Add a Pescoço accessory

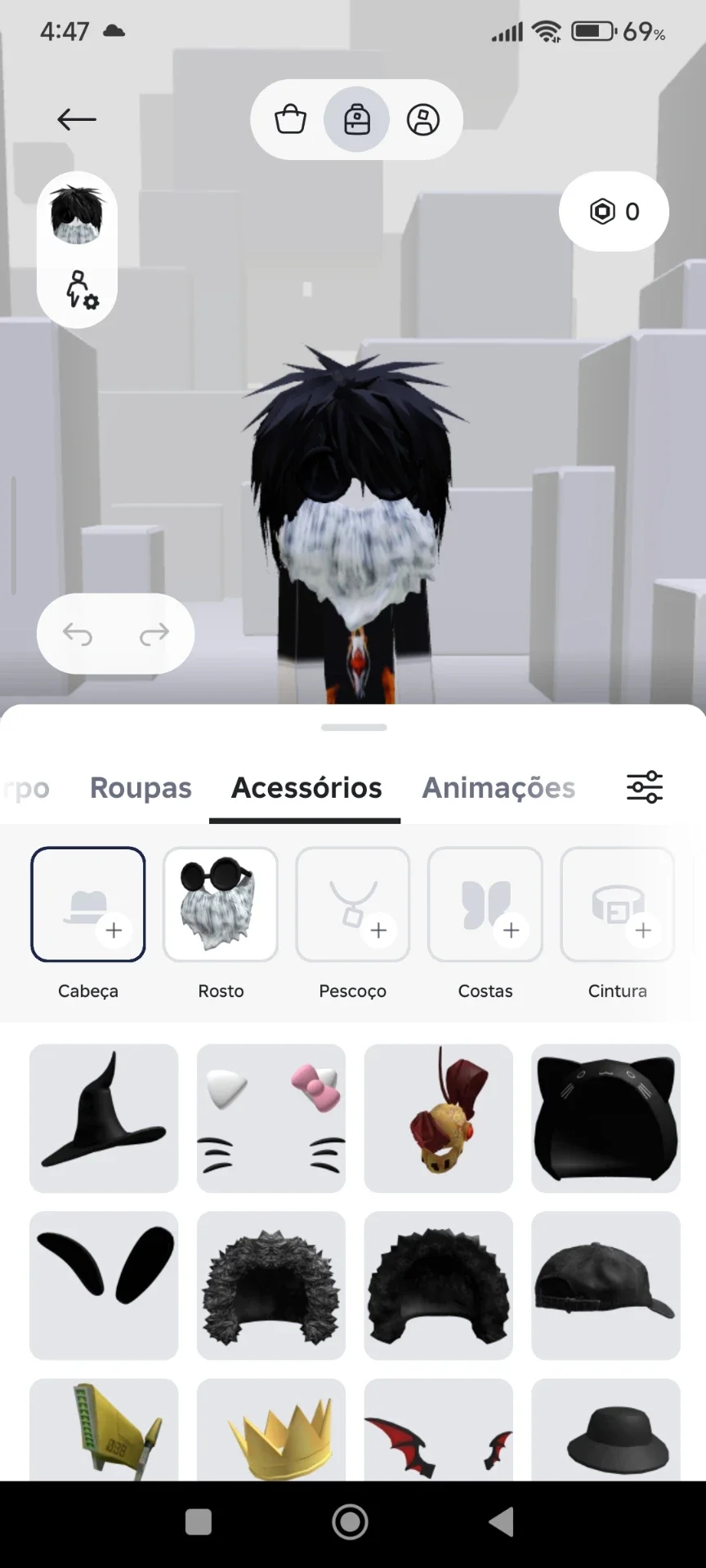(x=353, y=905)
